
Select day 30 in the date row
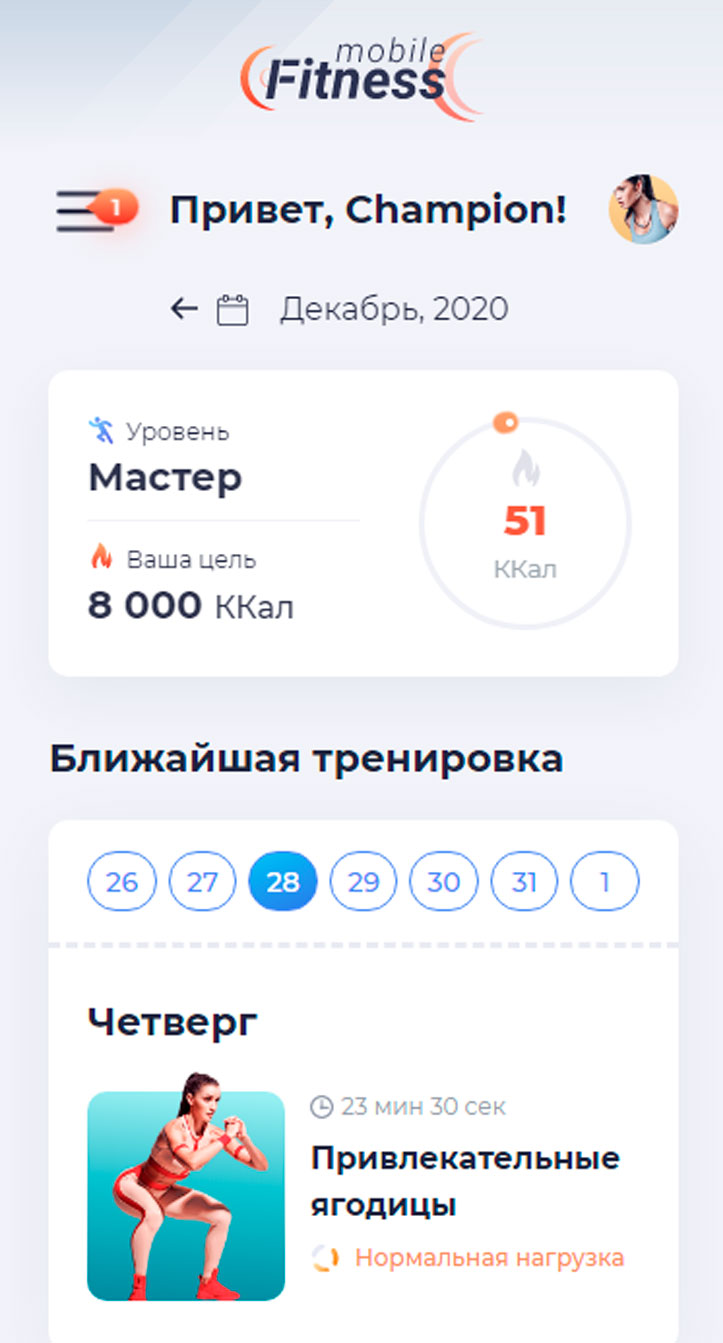coord(444,882)
